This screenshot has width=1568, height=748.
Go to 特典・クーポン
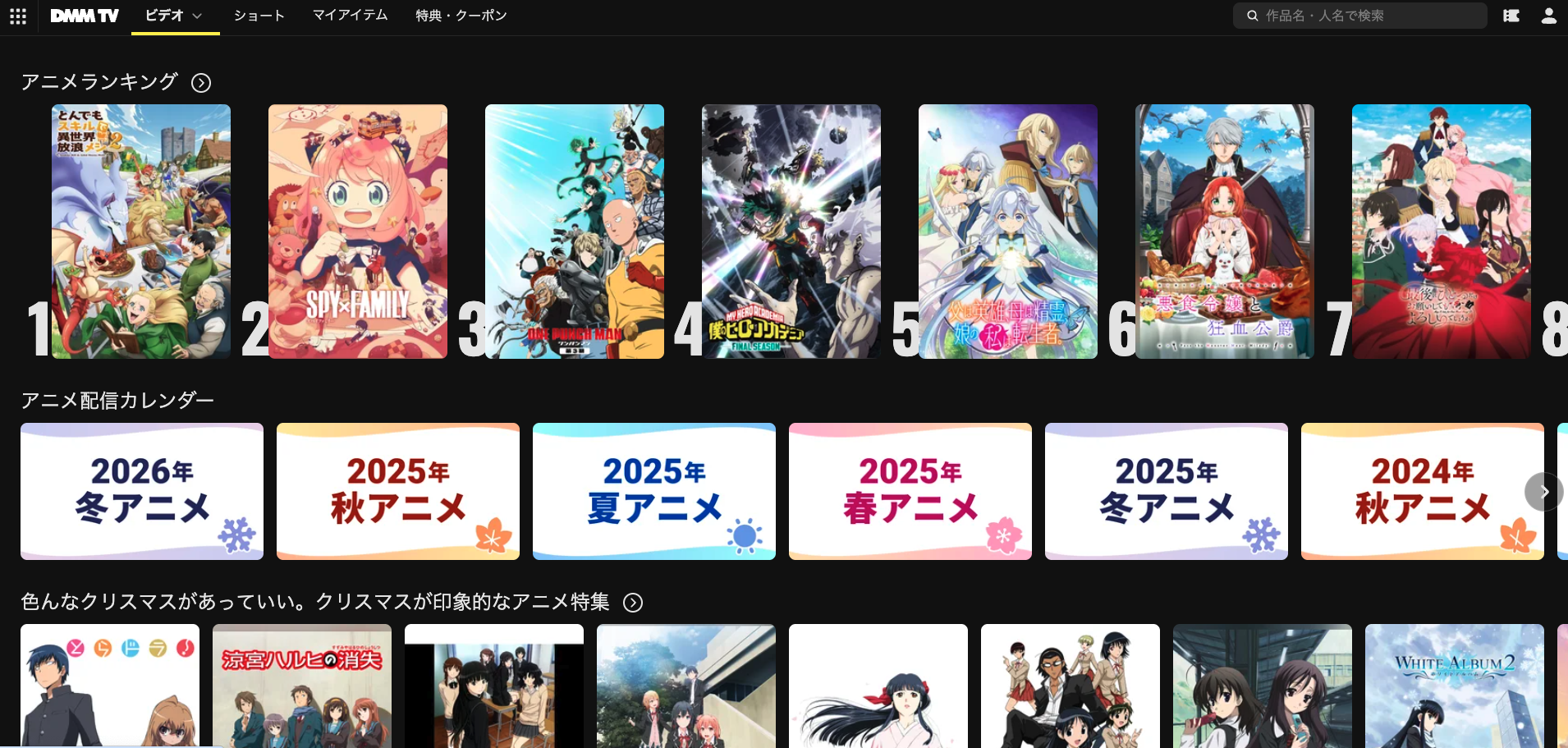pyautogui.click(x=461, y=16)
